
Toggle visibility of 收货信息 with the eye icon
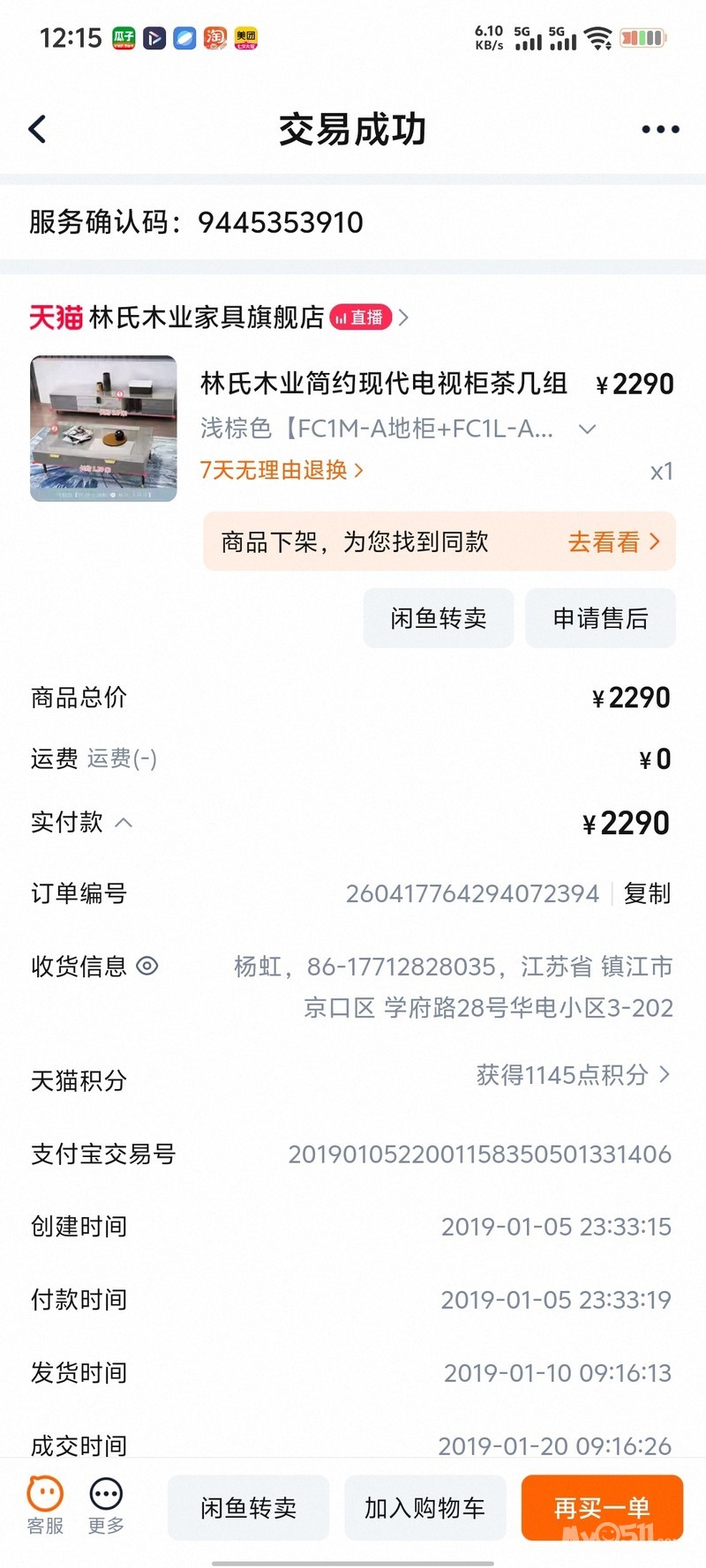(x=147, y=967)
